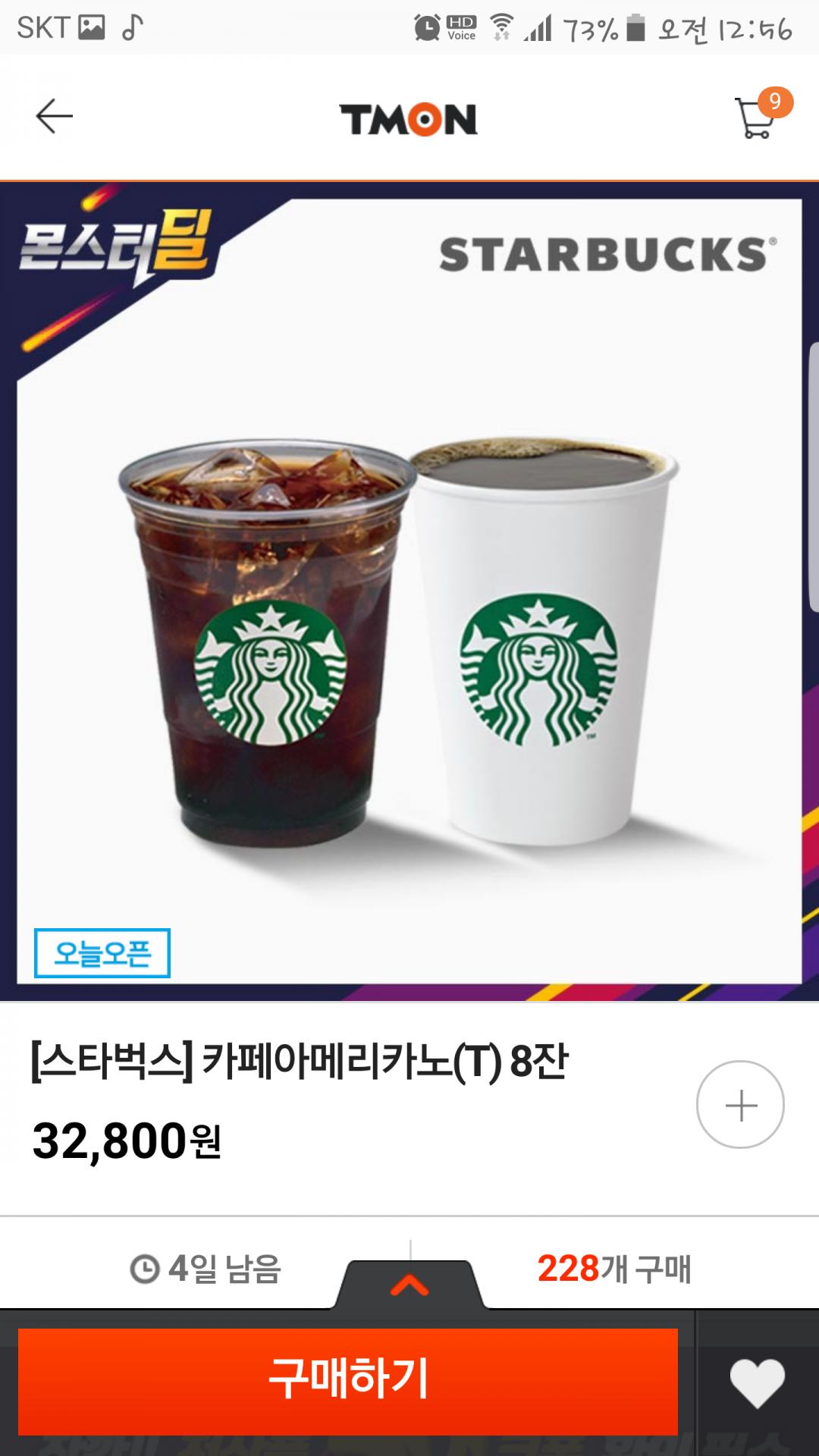Image resolution: width=819 pixels, height=1456 pixels.
Task: Expand product details with the plus button
Action: tap(740, 1104)
